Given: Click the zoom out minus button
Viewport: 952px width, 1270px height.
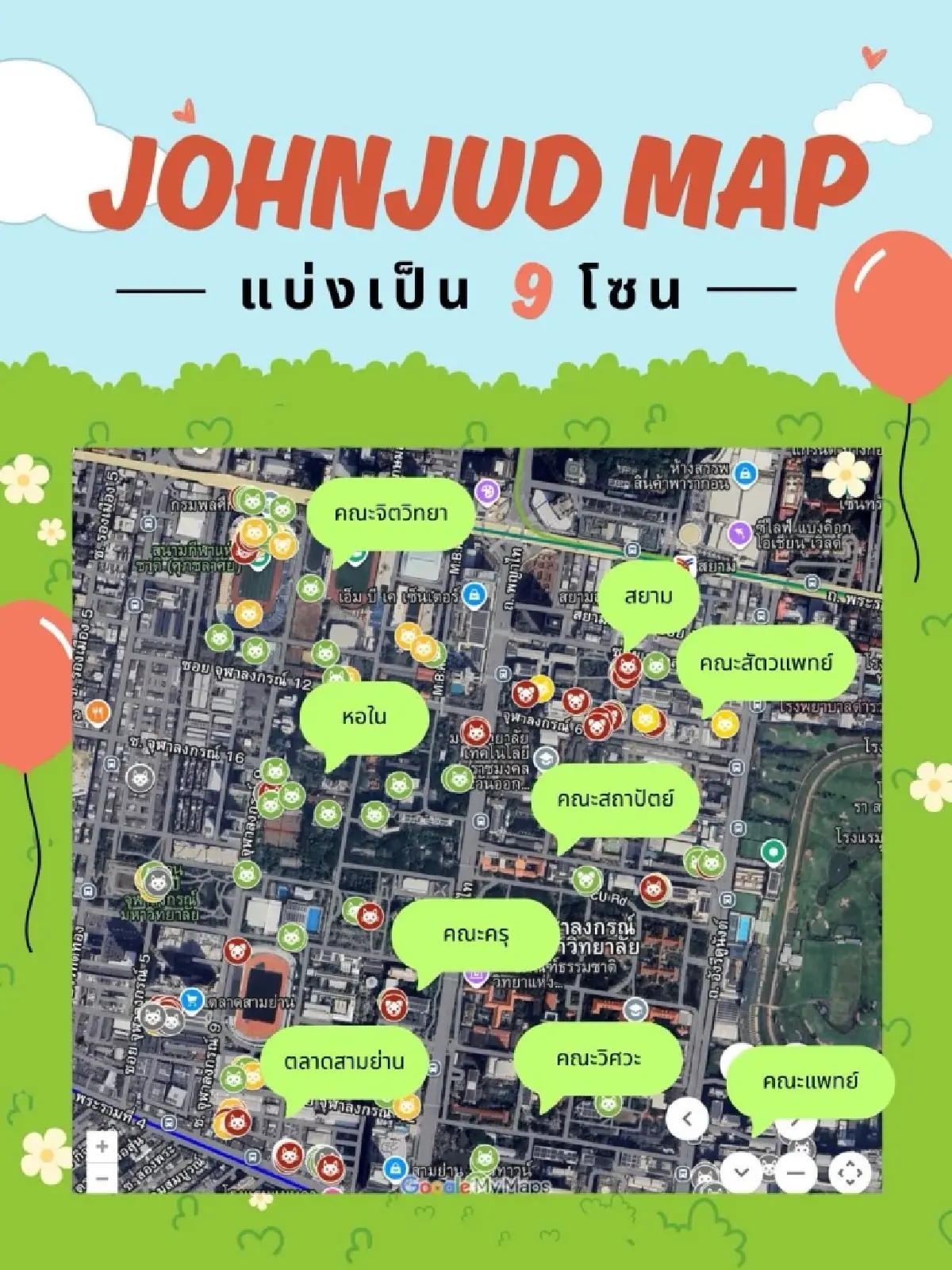Looking at the screenshot, I should (101, 1178).
